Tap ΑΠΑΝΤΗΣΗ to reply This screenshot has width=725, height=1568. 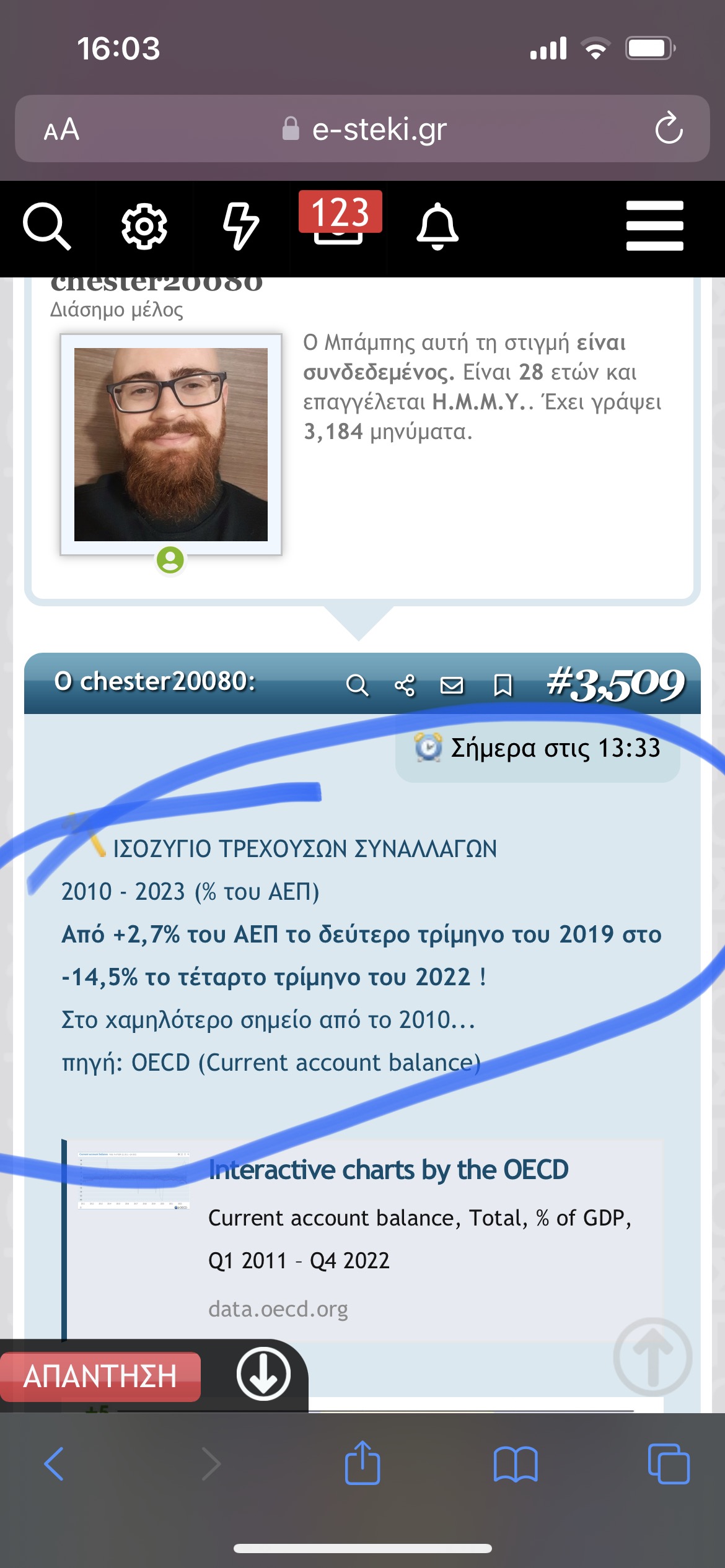tap(100, 1377)
